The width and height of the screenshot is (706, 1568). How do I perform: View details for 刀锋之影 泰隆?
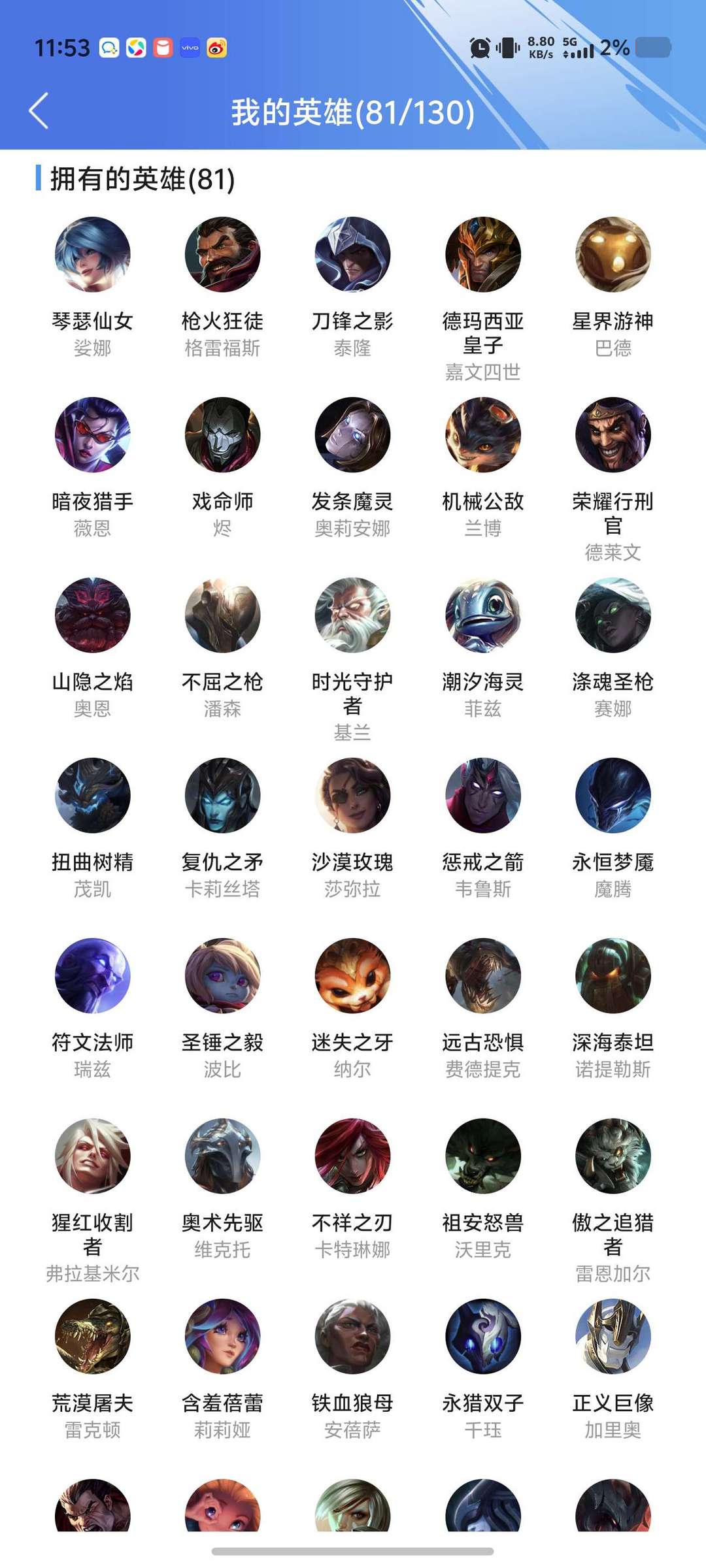[x=352, y=255]
